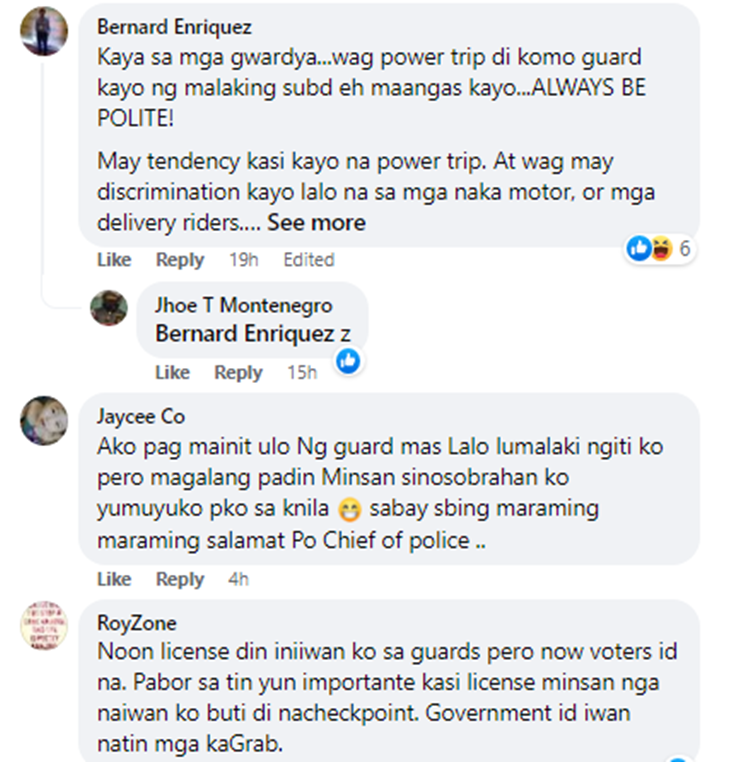Image resolution: width=750 pixels, height=762 pixels.
Task: Like Jhoe T Montenegro's reply
Action: click(x=172, y=373)
